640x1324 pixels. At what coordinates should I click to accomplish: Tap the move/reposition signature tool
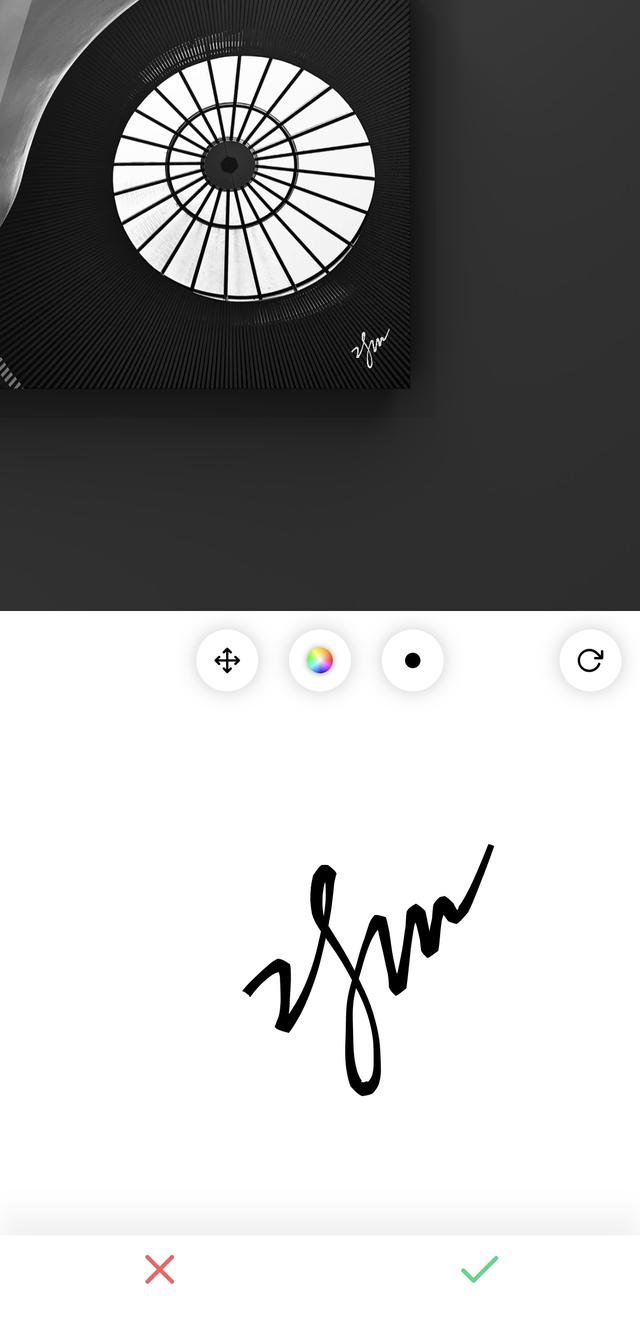(227, 661)
